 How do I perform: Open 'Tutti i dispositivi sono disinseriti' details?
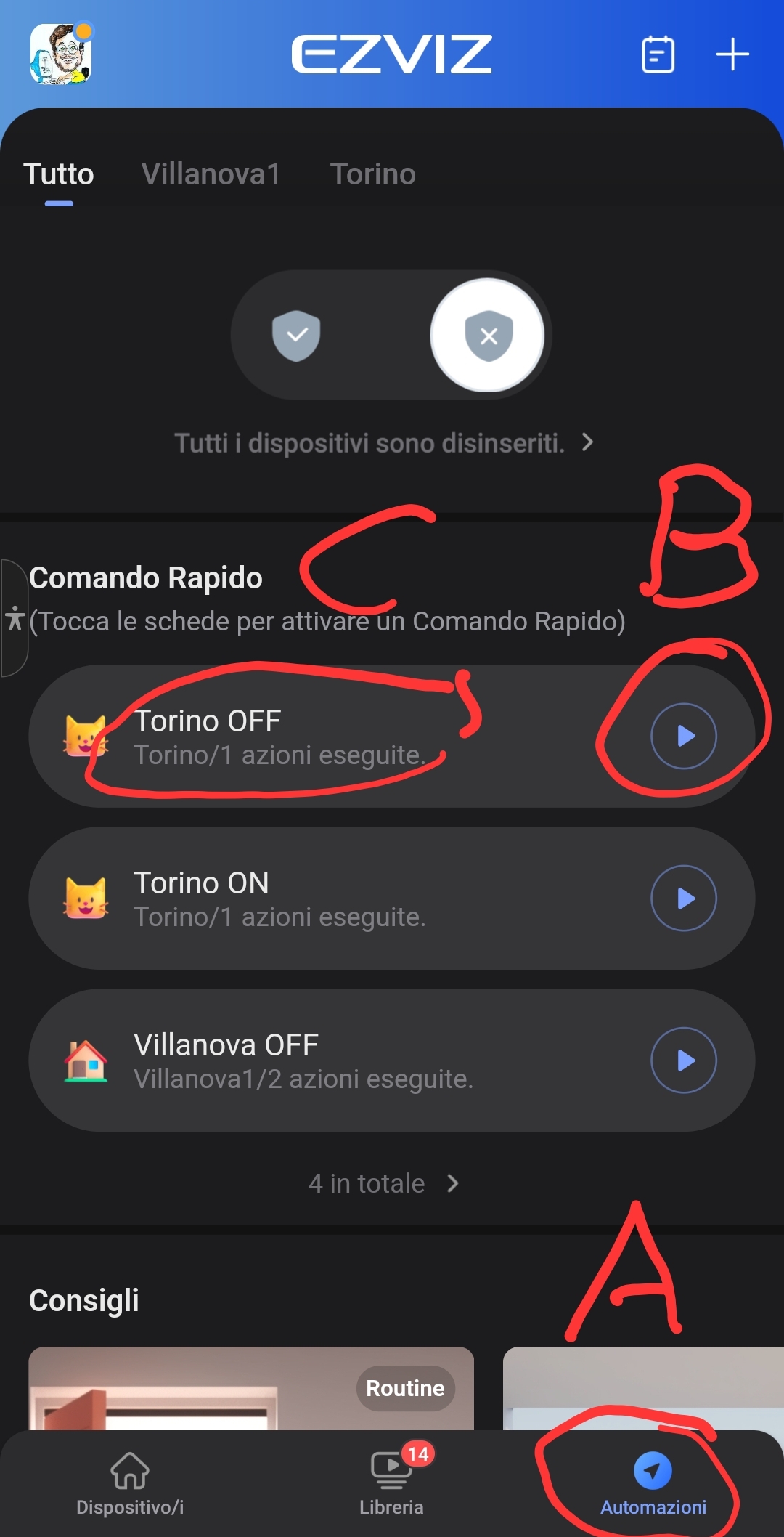coord(385,443)
